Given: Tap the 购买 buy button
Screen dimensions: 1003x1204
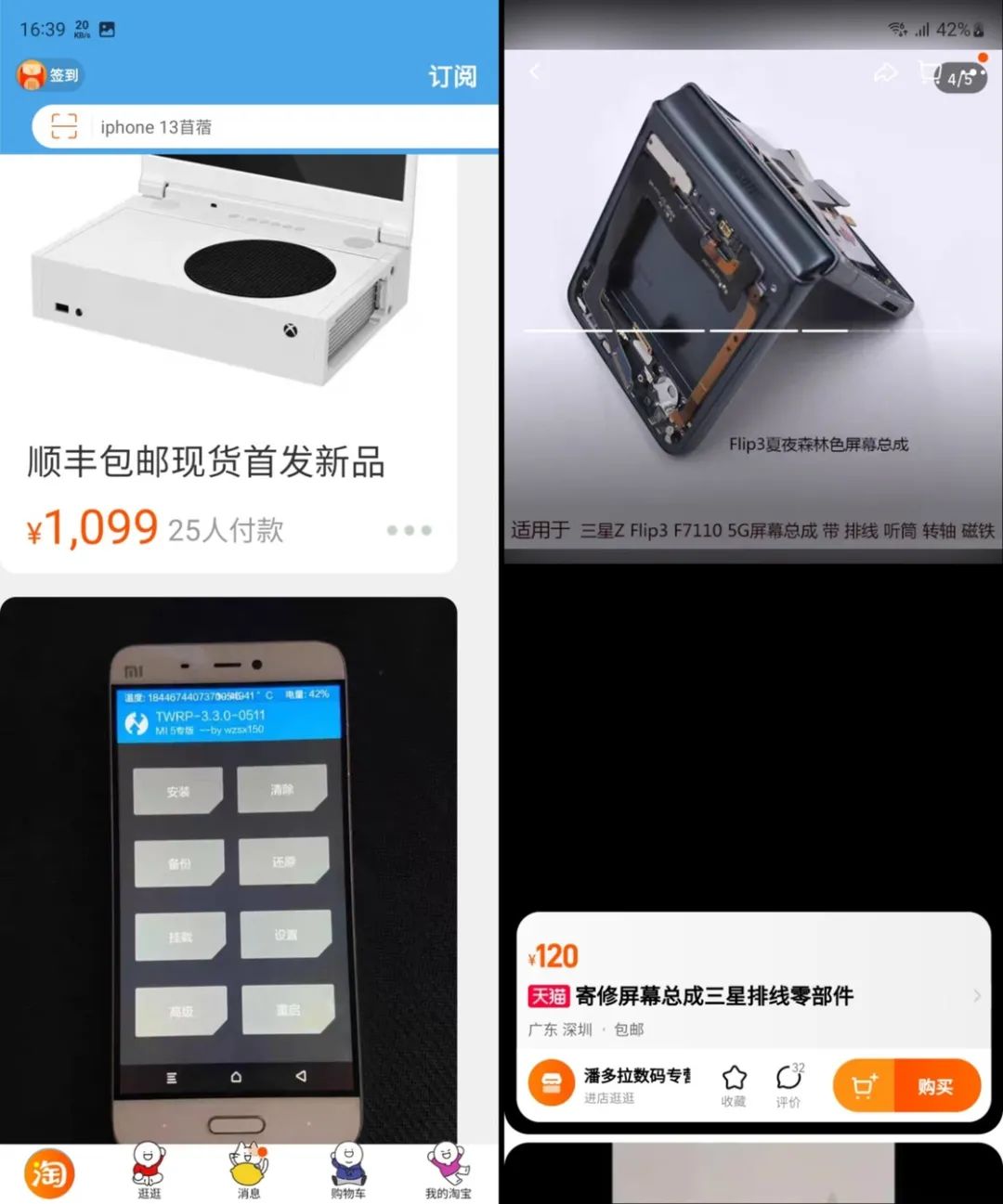Looking at the screenshot, I should (935, 1086).
